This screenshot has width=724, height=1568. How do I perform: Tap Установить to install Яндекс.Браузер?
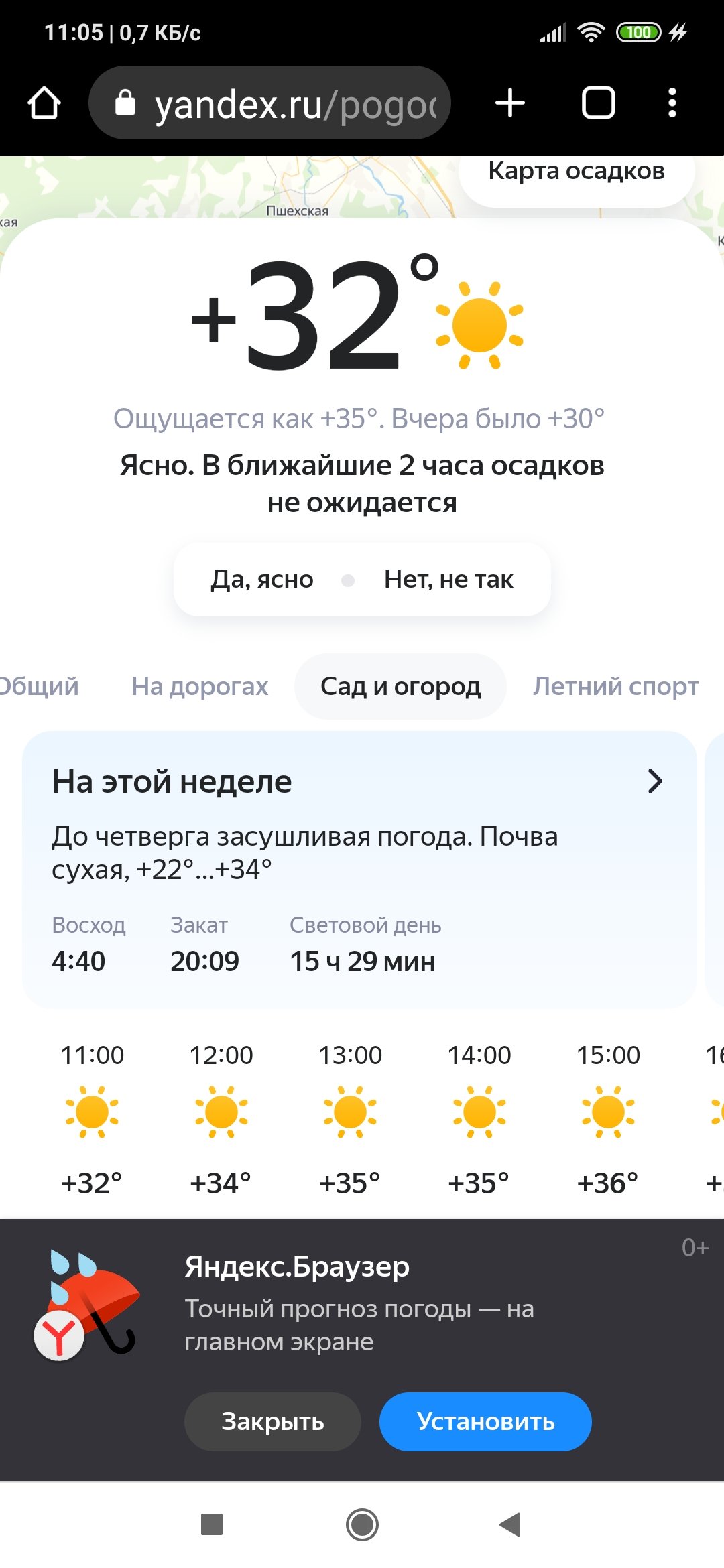pos(485,1422)
